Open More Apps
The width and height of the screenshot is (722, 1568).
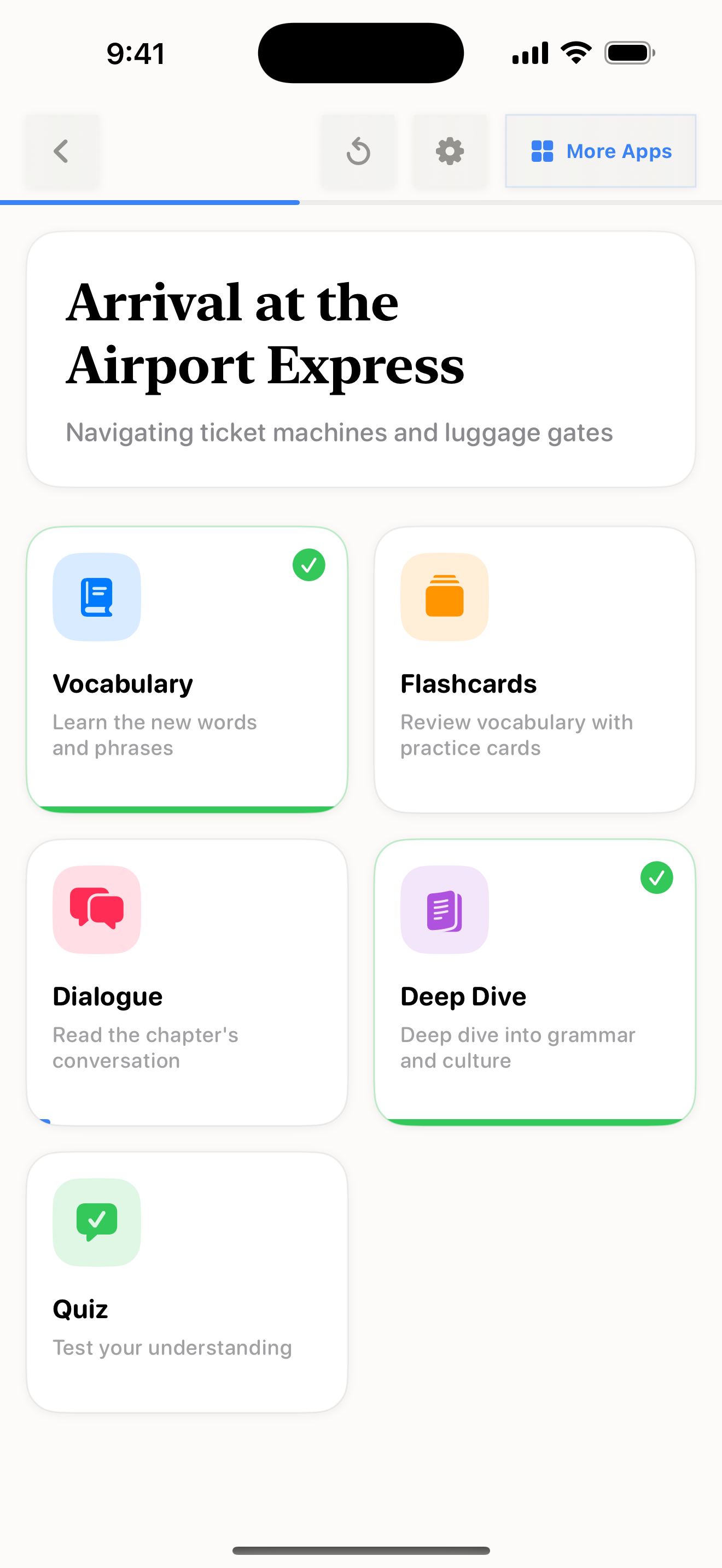pos(600,151)
